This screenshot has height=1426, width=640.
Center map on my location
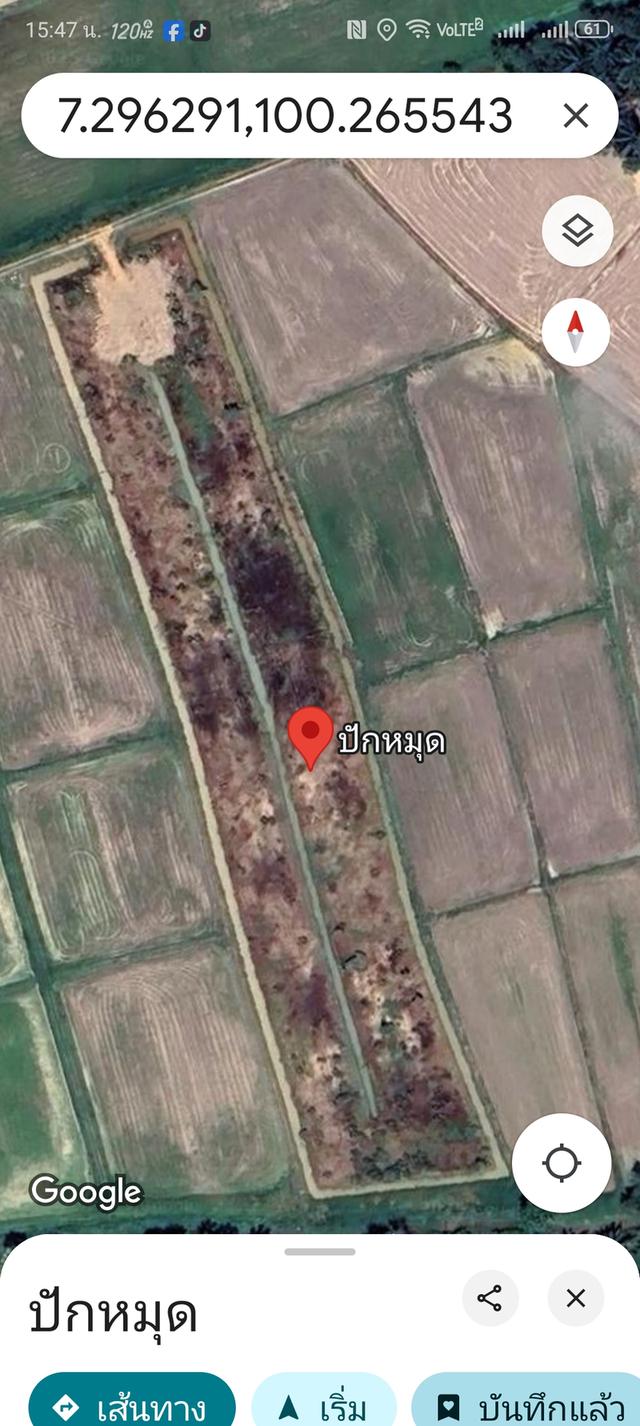(x=561, y=1163)
